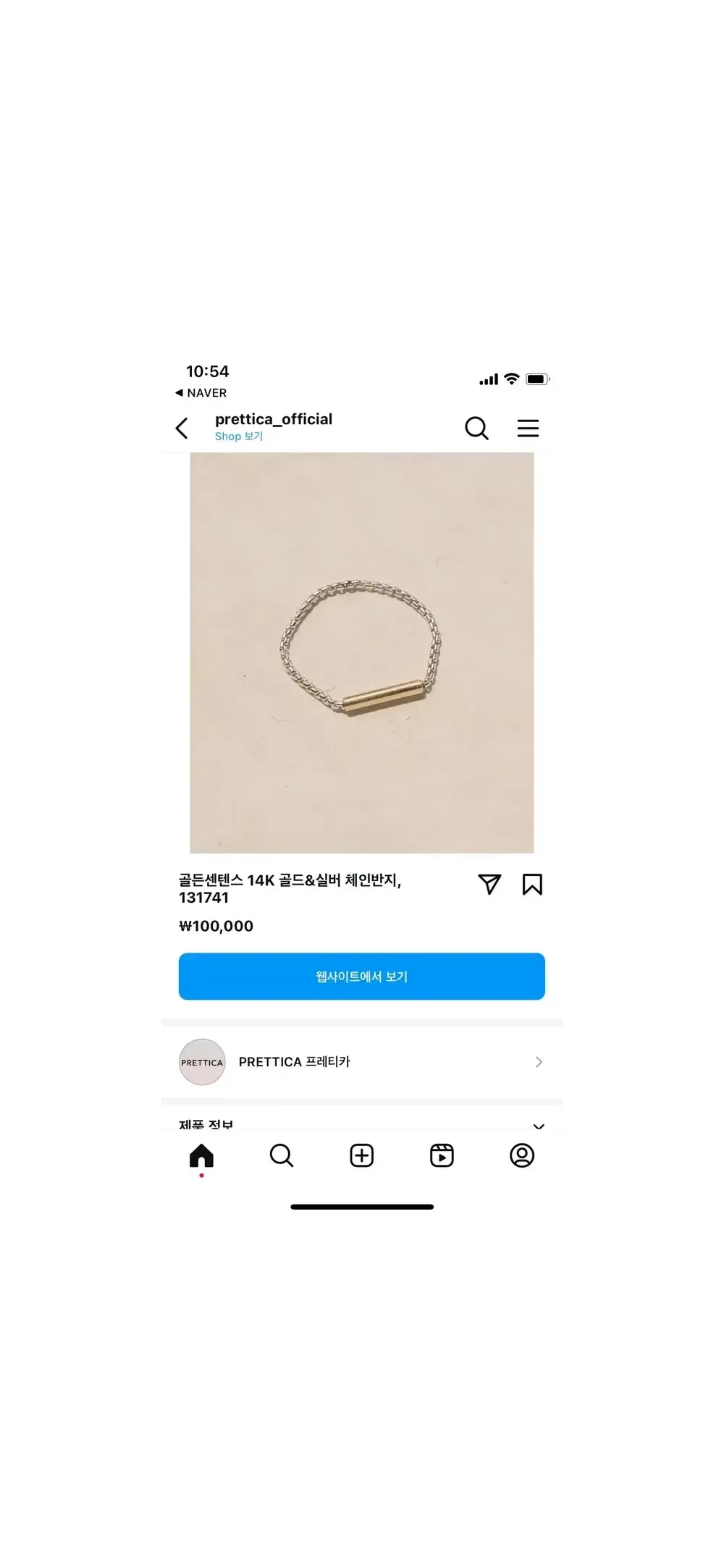Switch to the Search tab in bottom bar
Screen dimensions: 724x1568
click(x=282, y=1155)
